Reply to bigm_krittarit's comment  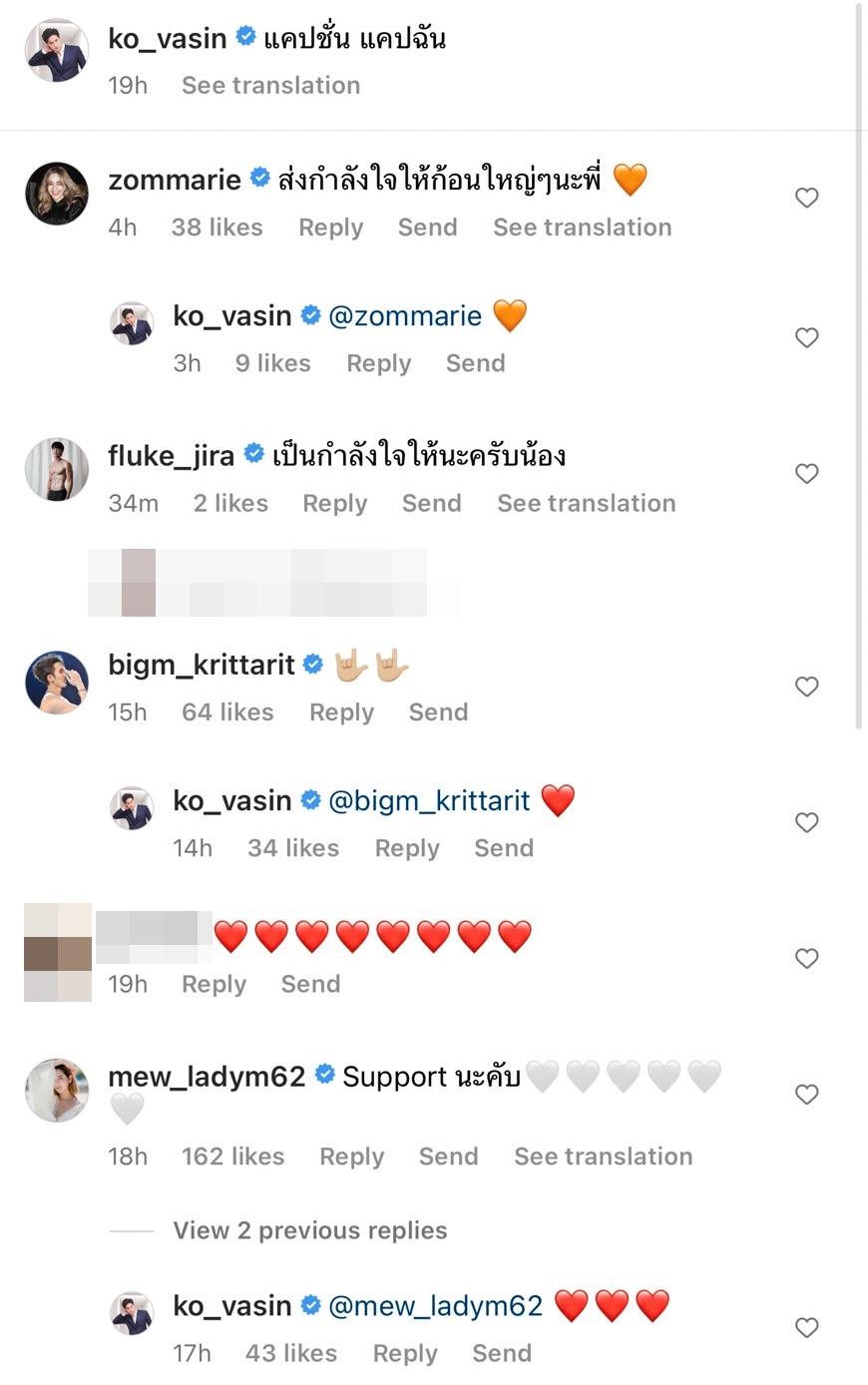341,712
